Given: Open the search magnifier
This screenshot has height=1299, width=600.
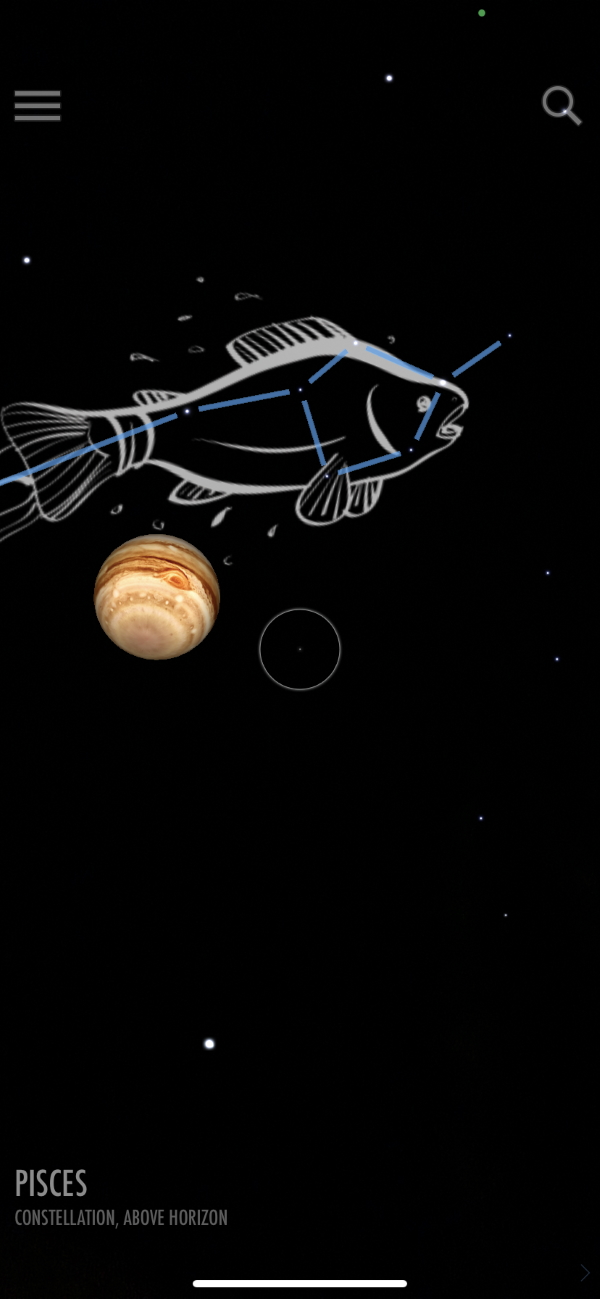Looking at the screenshot, I should coord(561,104).
